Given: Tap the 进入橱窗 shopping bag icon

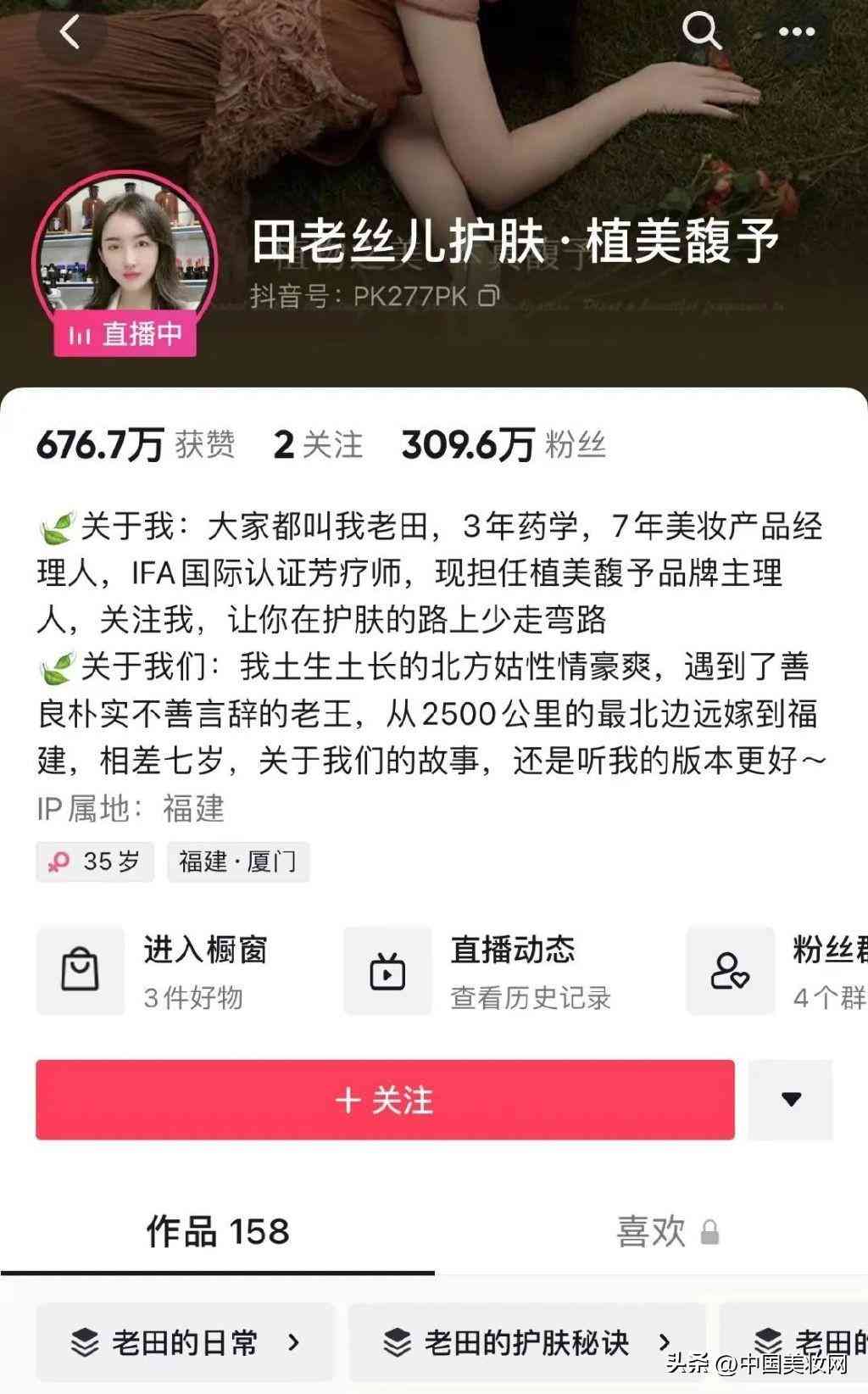Looking at the screenshot, I should (81, 970).
